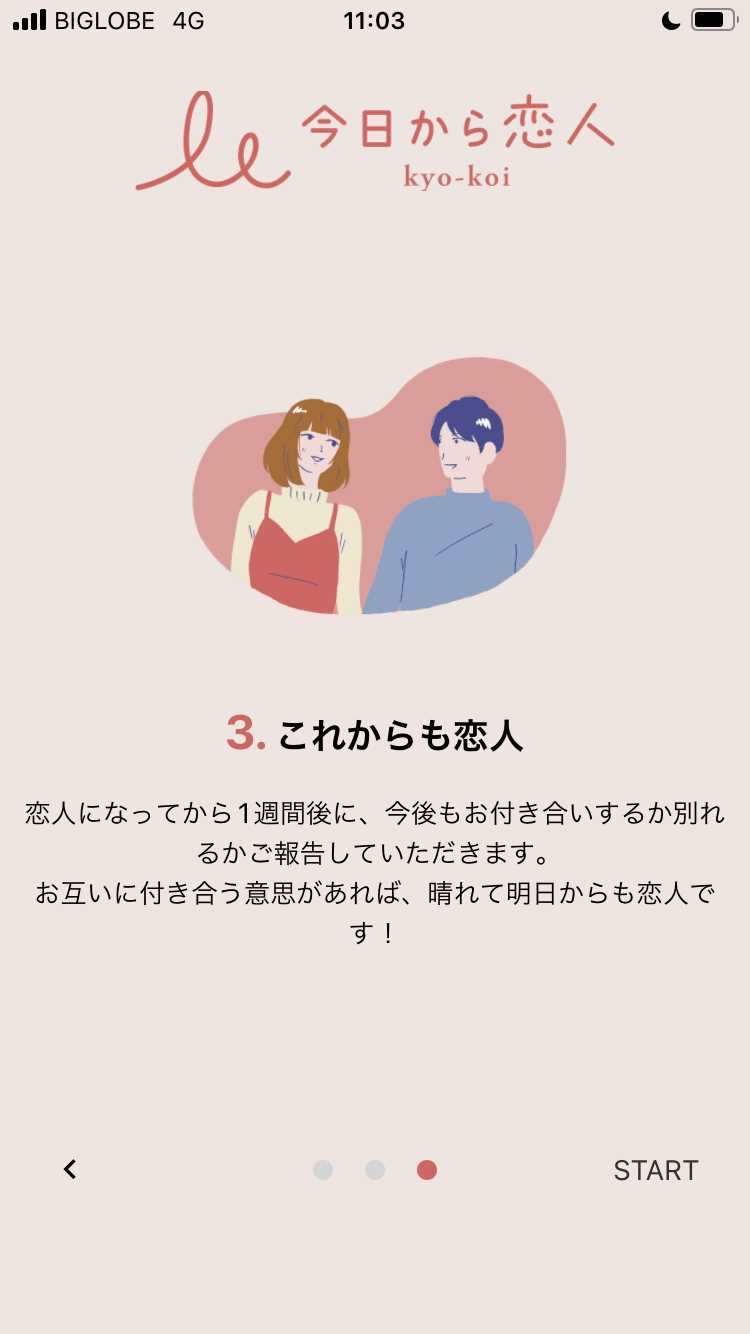The width and height of the screenshot is (750, 1334).
Task: Click the status bar time 11:03
Action: point(373,20)
